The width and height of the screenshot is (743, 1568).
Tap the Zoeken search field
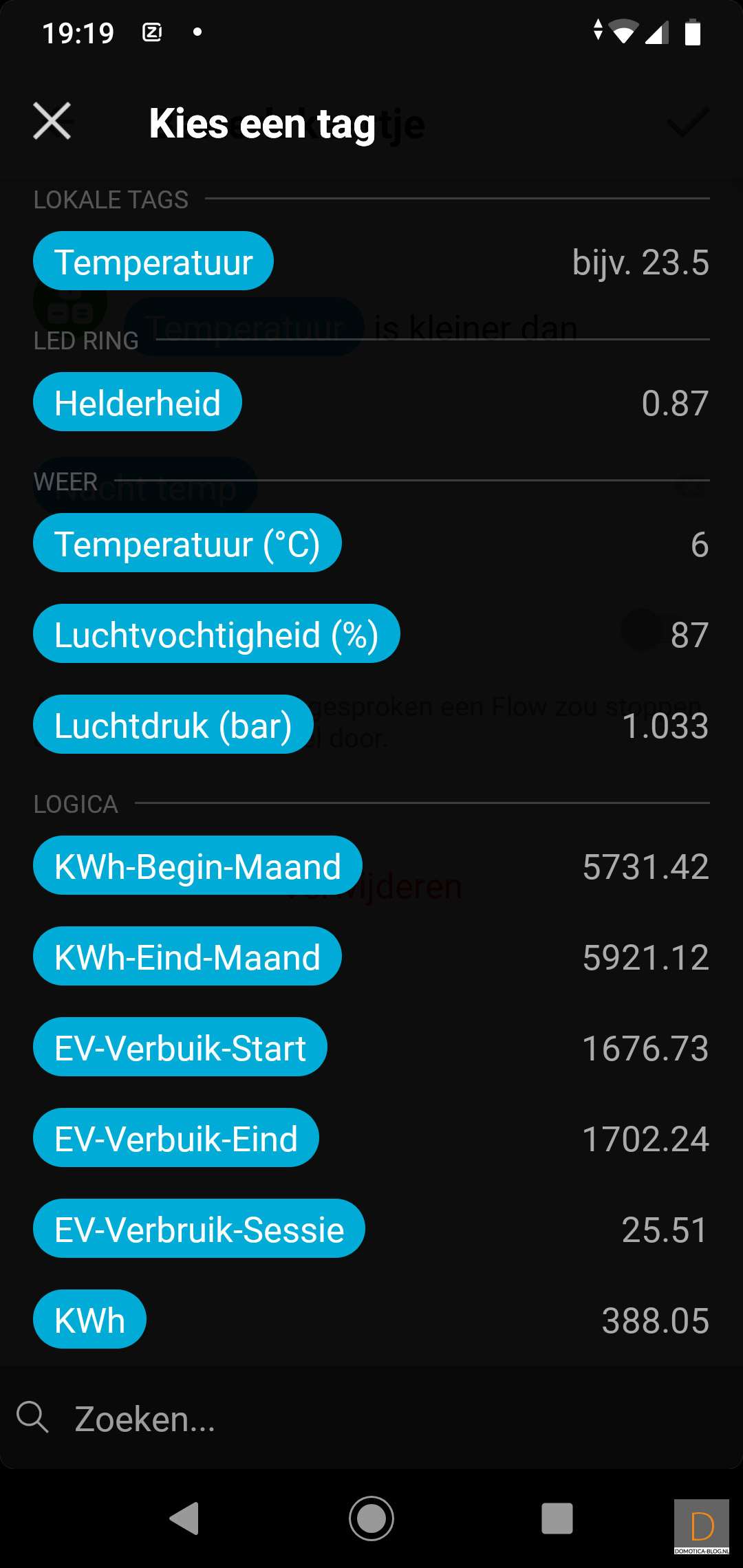point(371,1418)
